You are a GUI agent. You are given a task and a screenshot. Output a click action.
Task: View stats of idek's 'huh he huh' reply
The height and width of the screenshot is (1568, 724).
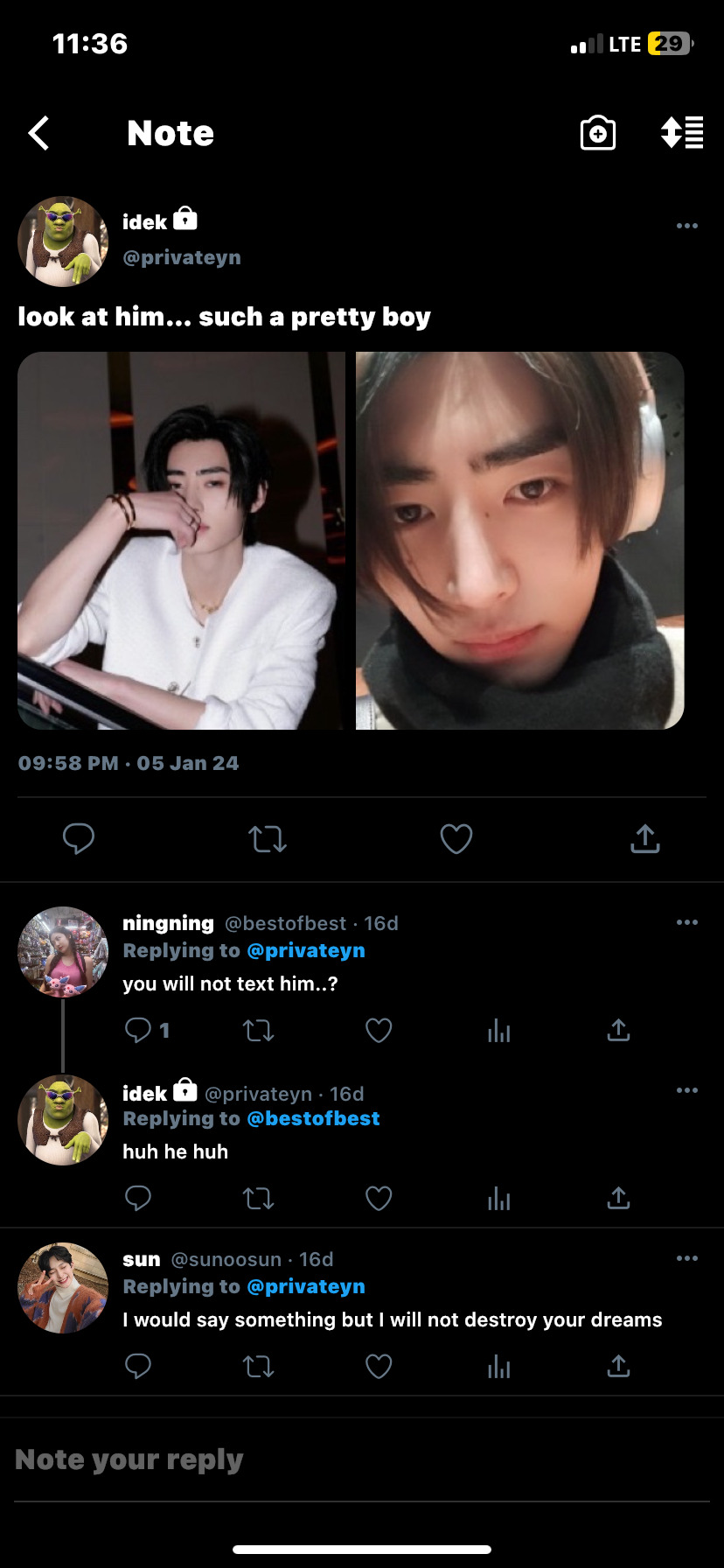pyautogui.click(x=498, y=1198)
